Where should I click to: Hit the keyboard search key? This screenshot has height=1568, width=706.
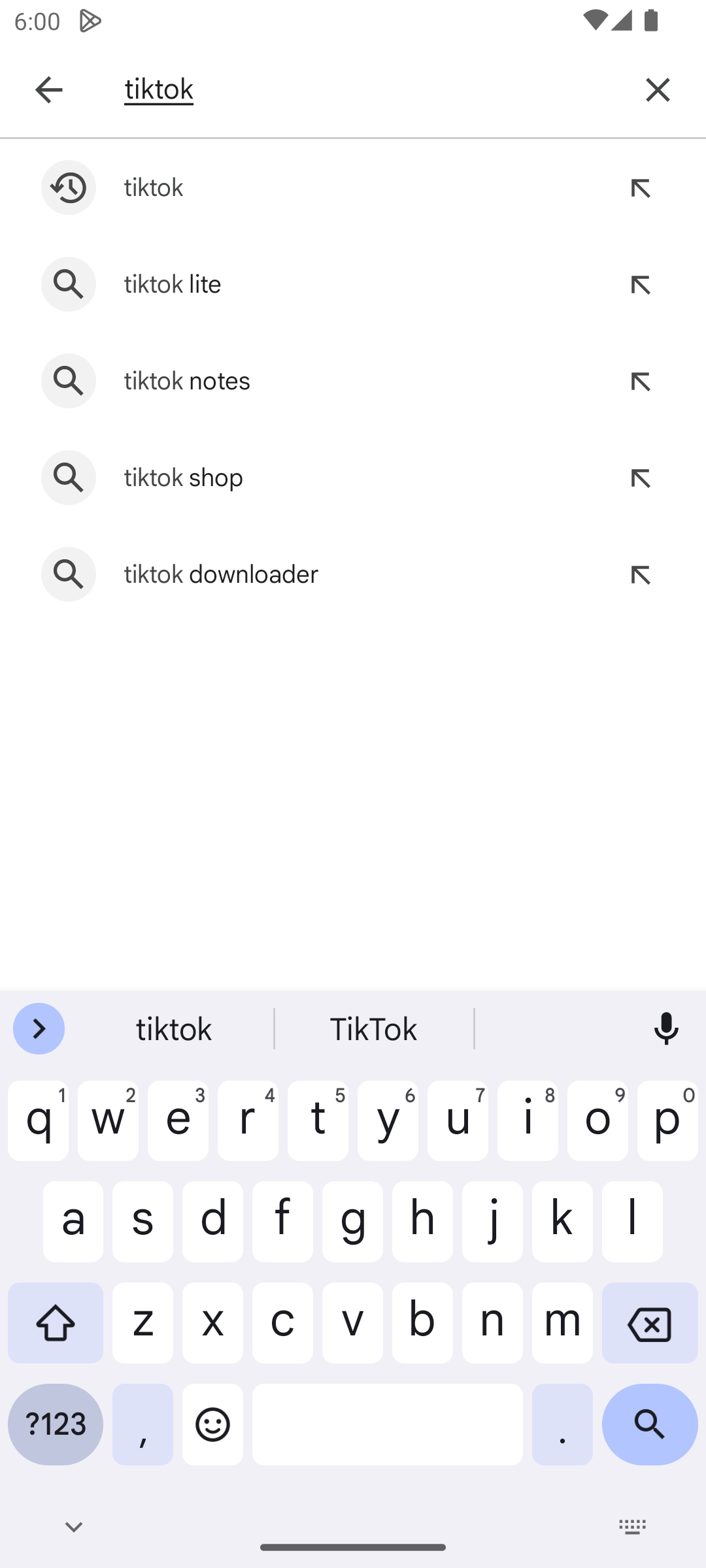650,1424
